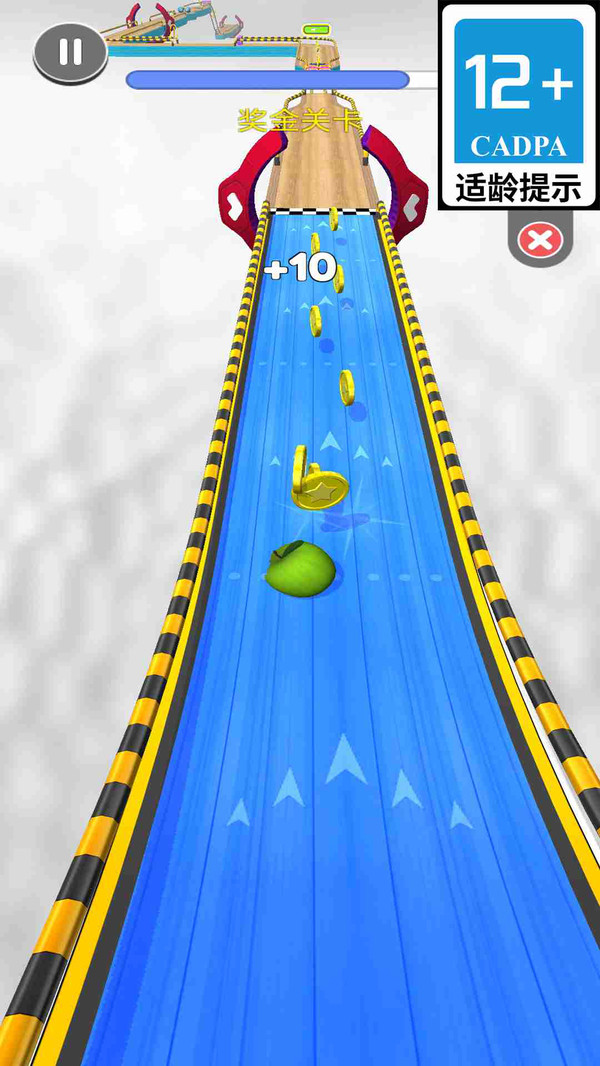Pause the game
Image resolution: width=600 pixels, height=1066 pixels.
point(70,51)
